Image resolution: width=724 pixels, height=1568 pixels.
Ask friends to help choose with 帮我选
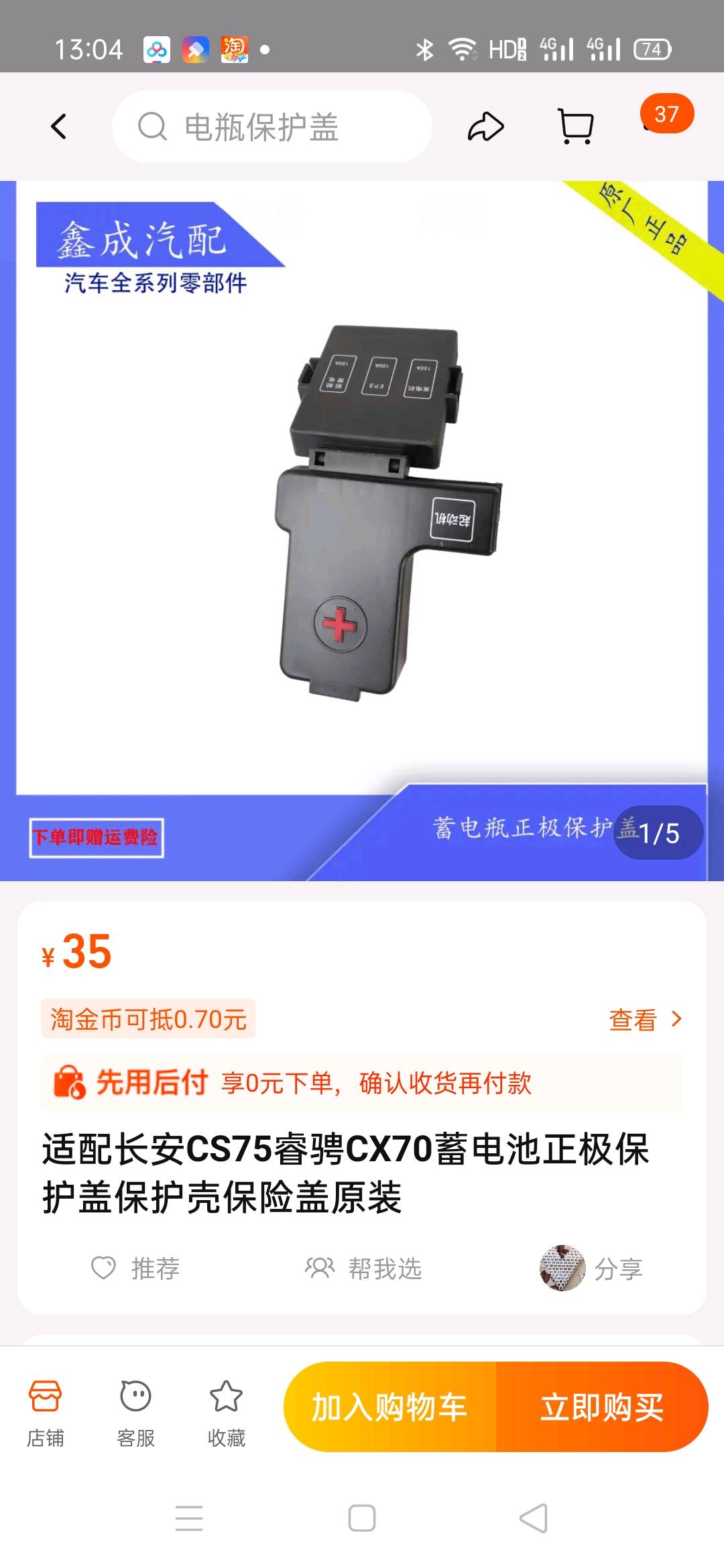(363, 1268)
